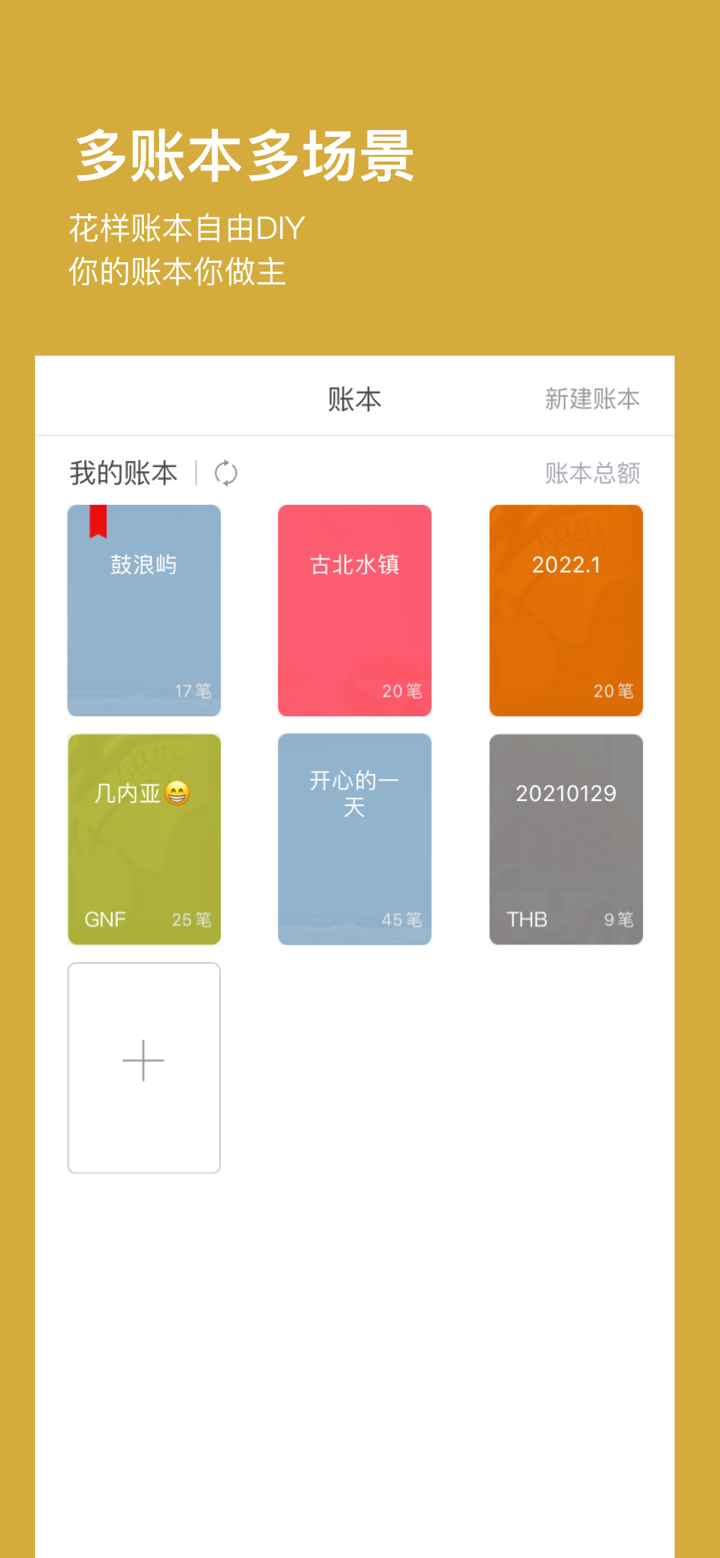720x1558 pixels.
Task: Tap 新建账本 to create a new ledger
Action: pos(592,397)
